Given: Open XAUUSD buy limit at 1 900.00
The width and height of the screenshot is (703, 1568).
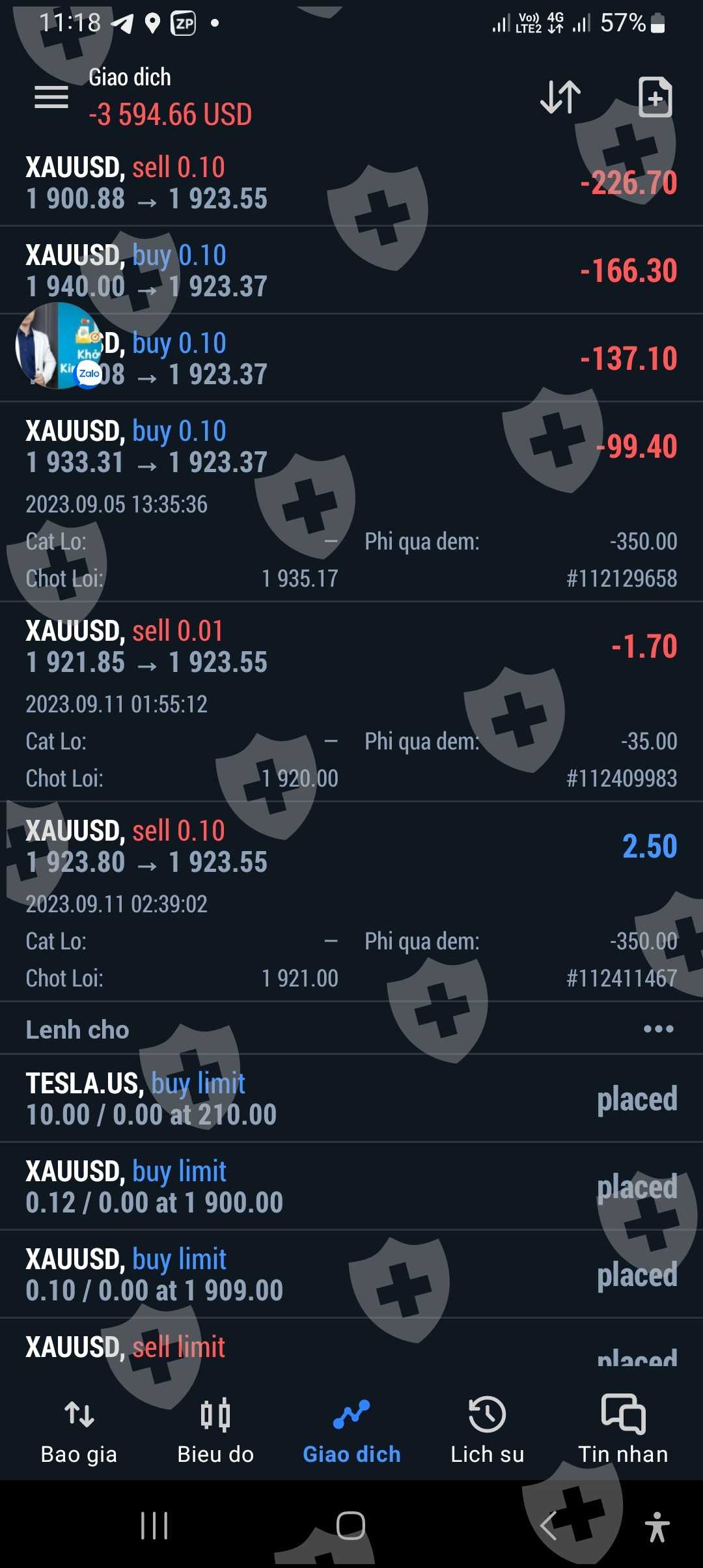Looking at the screenshot, I should coord(351,1186).
